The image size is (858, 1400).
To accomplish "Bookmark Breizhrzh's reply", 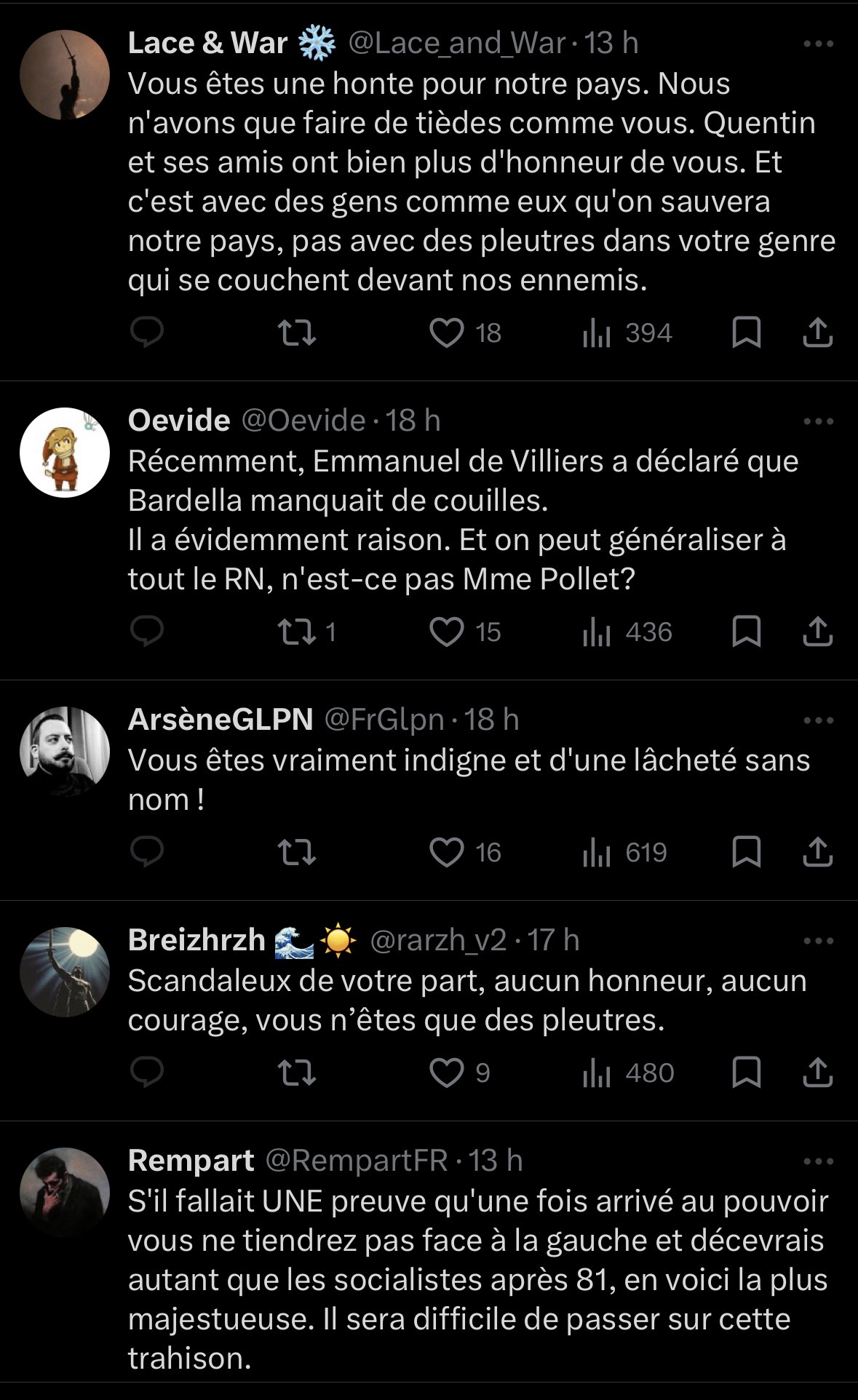I will 746,1073.
